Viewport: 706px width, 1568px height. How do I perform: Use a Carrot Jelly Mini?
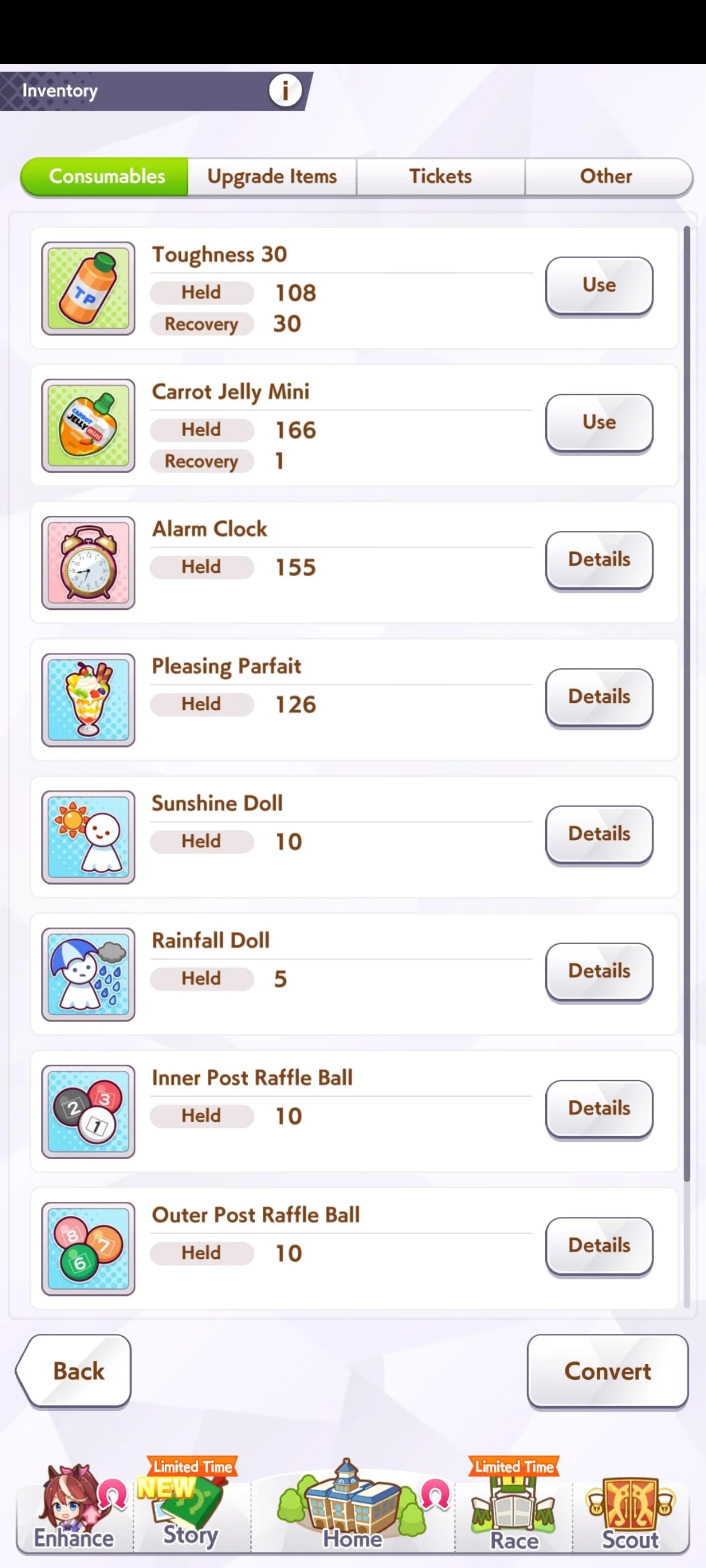click(x=599, y=422)
